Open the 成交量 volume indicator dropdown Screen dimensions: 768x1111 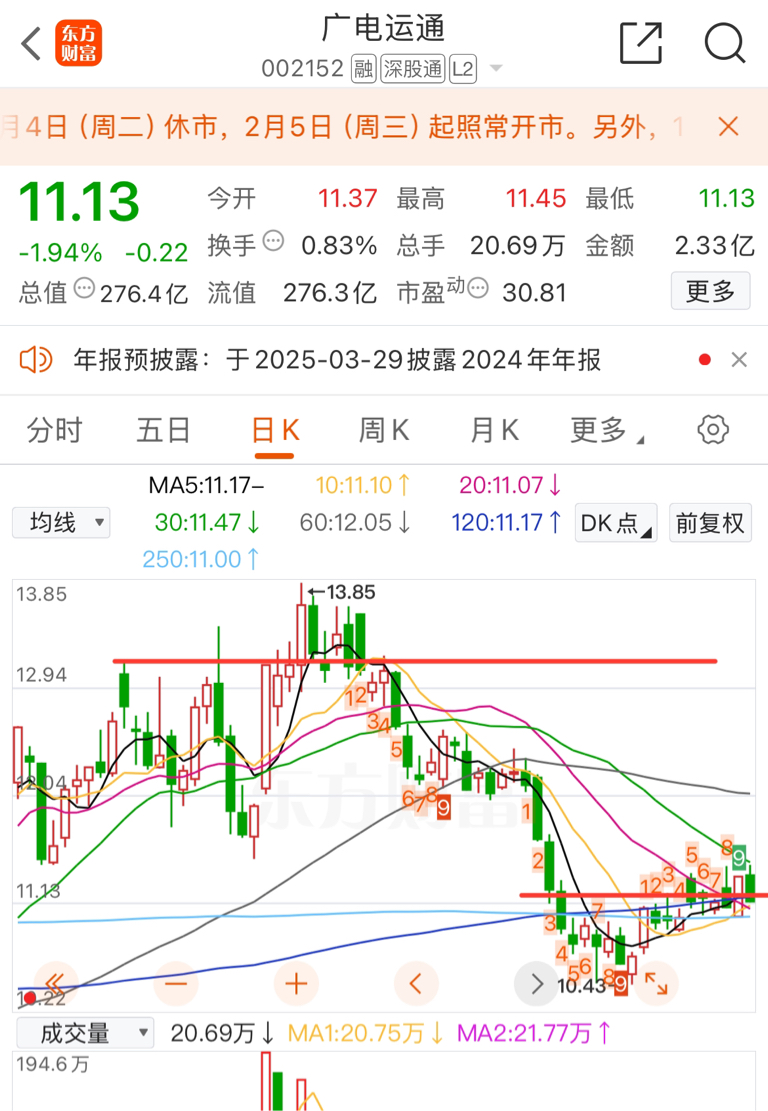pos(85,1033)
